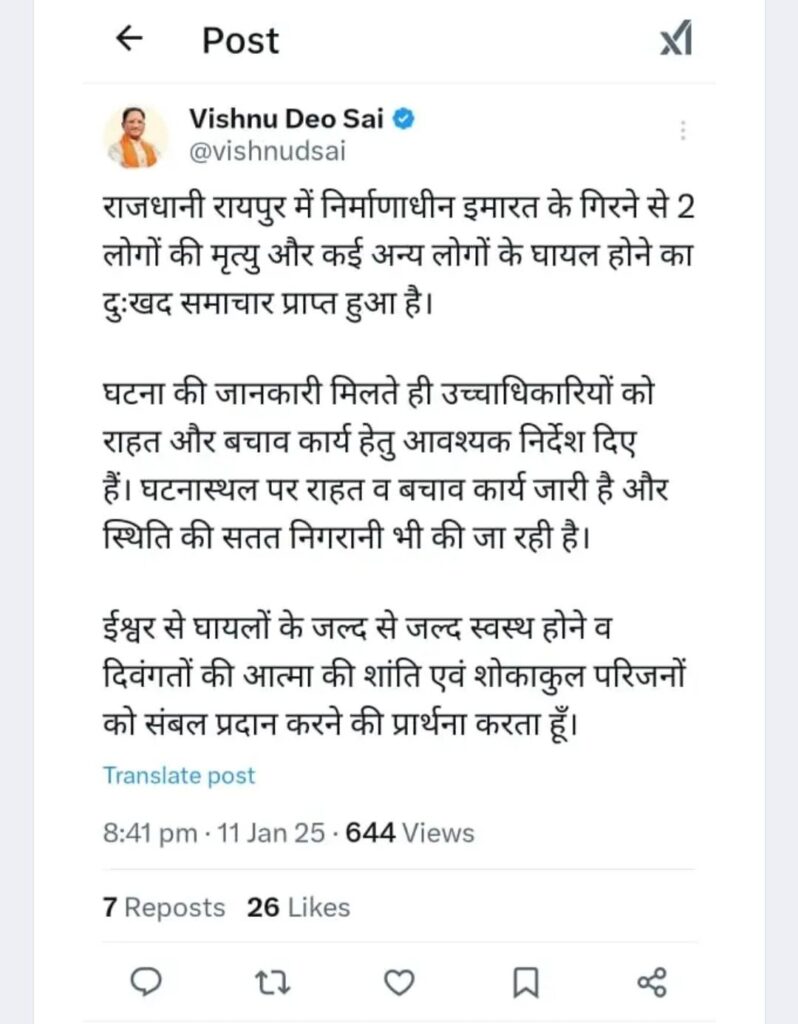Tap the Translate post link
The height and width of the screenshot is (1024, 798).
pos(179,775)
